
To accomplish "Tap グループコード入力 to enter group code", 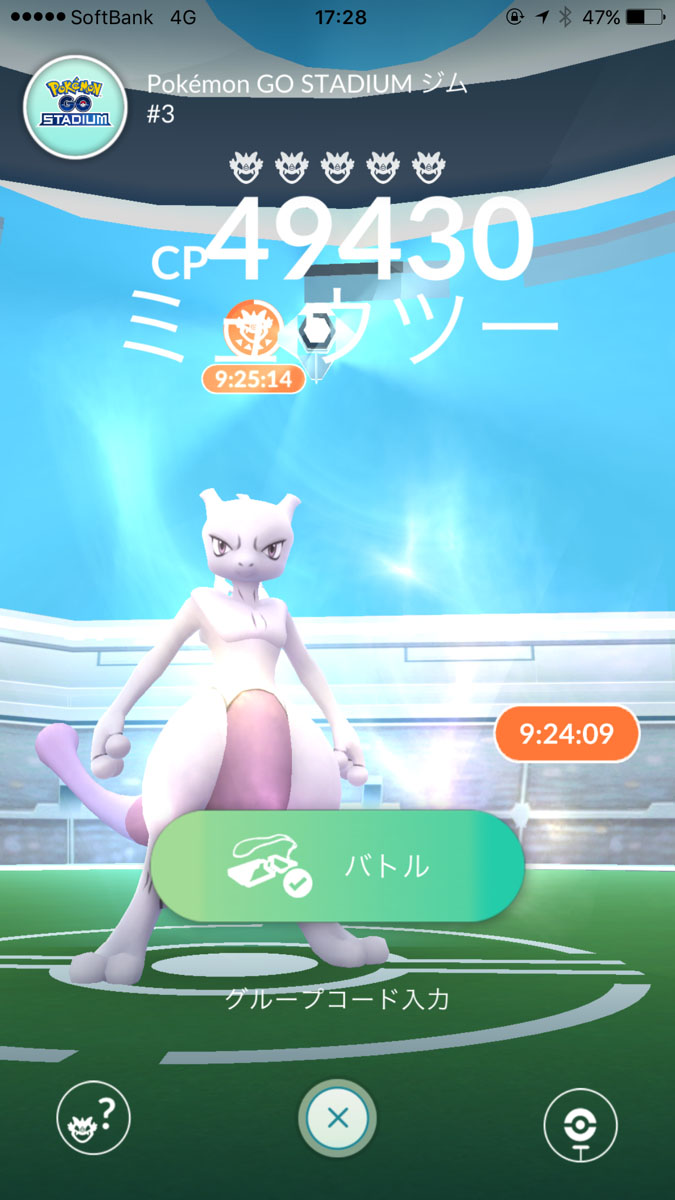I will 338,998.
